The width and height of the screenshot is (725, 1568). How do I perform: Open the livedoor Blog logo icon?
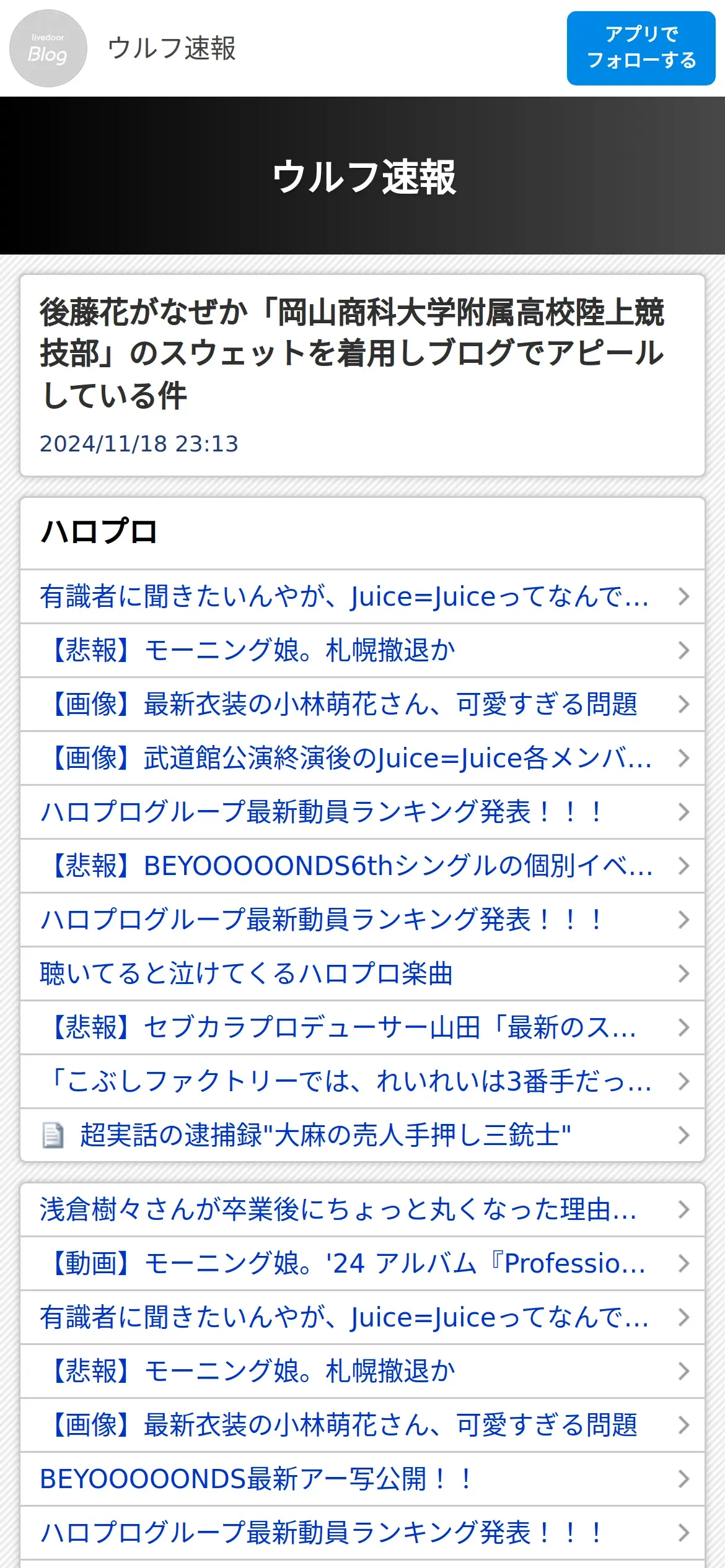(x=48, y=48)
